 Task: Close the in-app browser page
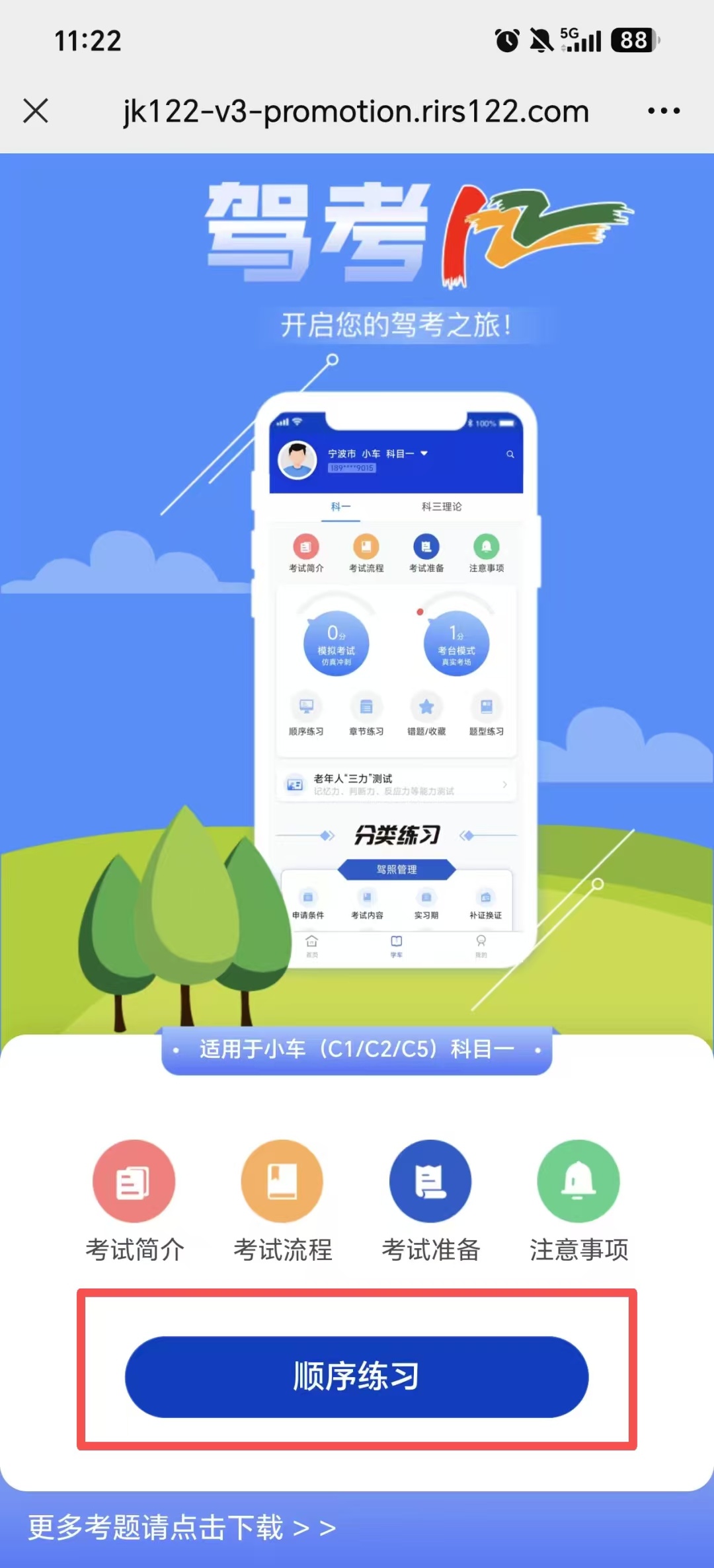36,111
